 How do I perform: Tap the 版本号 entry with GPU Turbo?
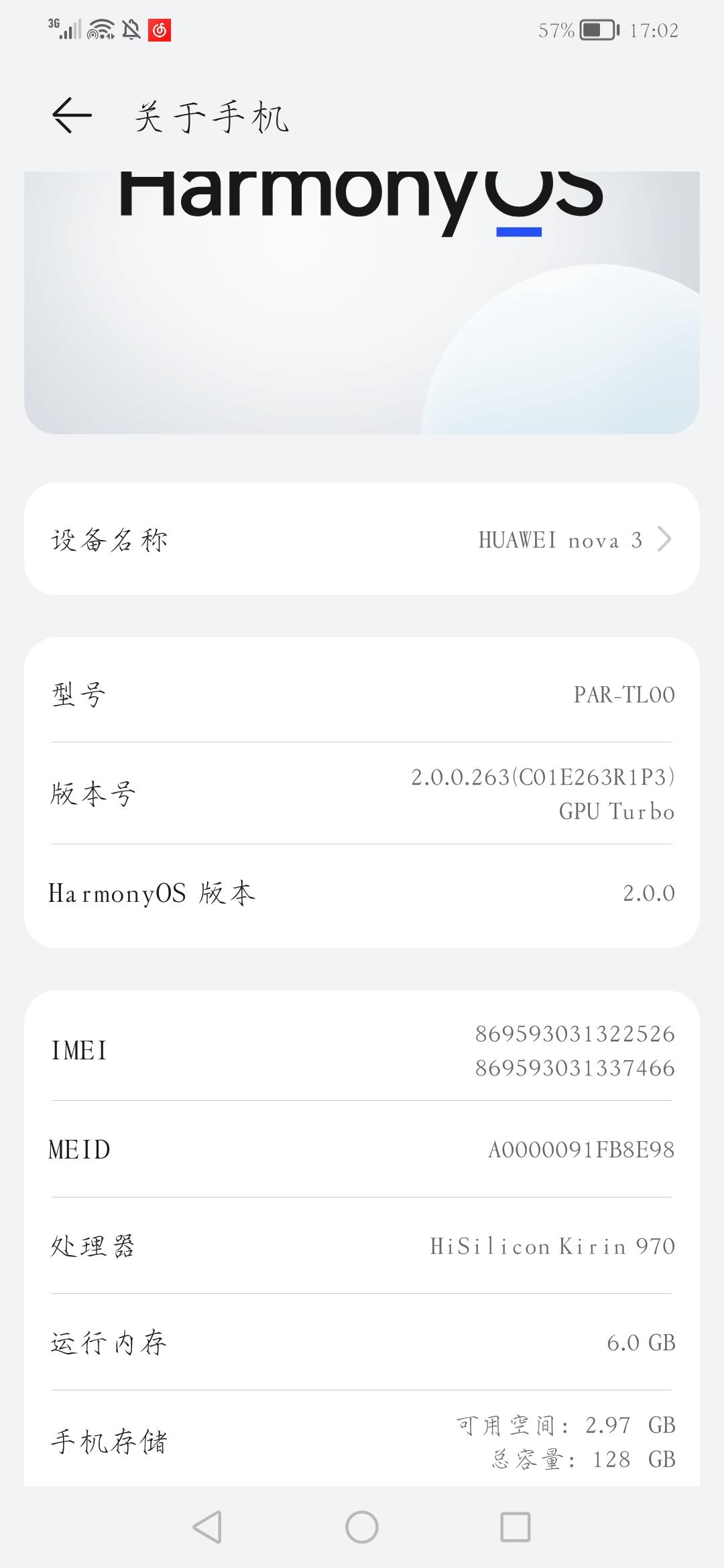pos(362,792)
